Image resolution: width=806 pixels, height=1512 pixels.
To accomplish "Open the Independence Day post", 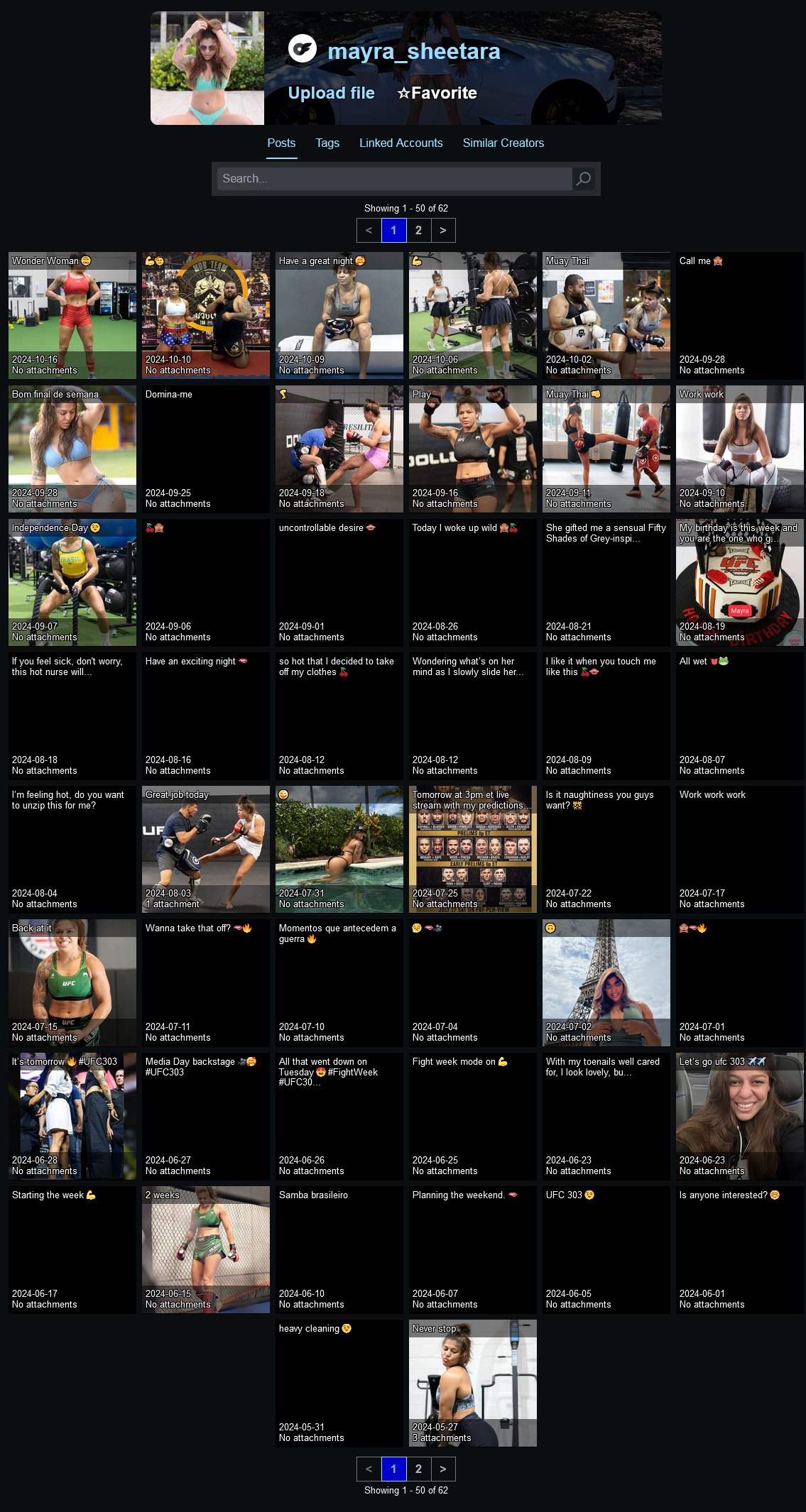I will pos(72,582).
